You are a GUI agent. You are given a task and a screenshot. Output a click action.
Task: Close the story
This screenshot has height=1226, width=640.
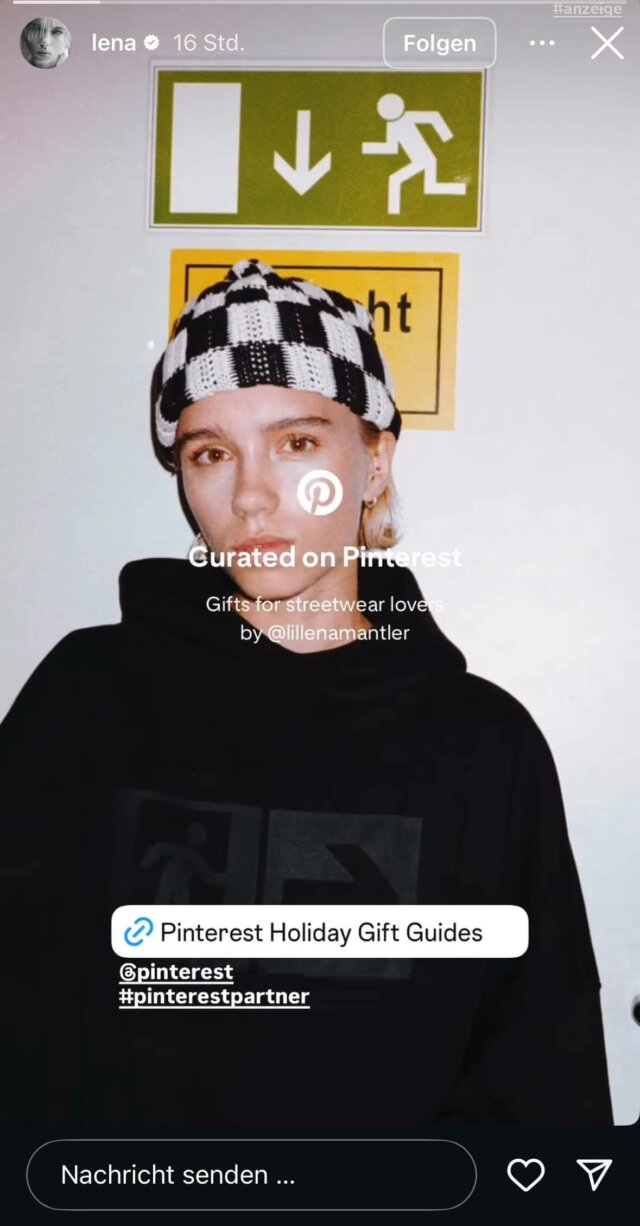point(606,43)
